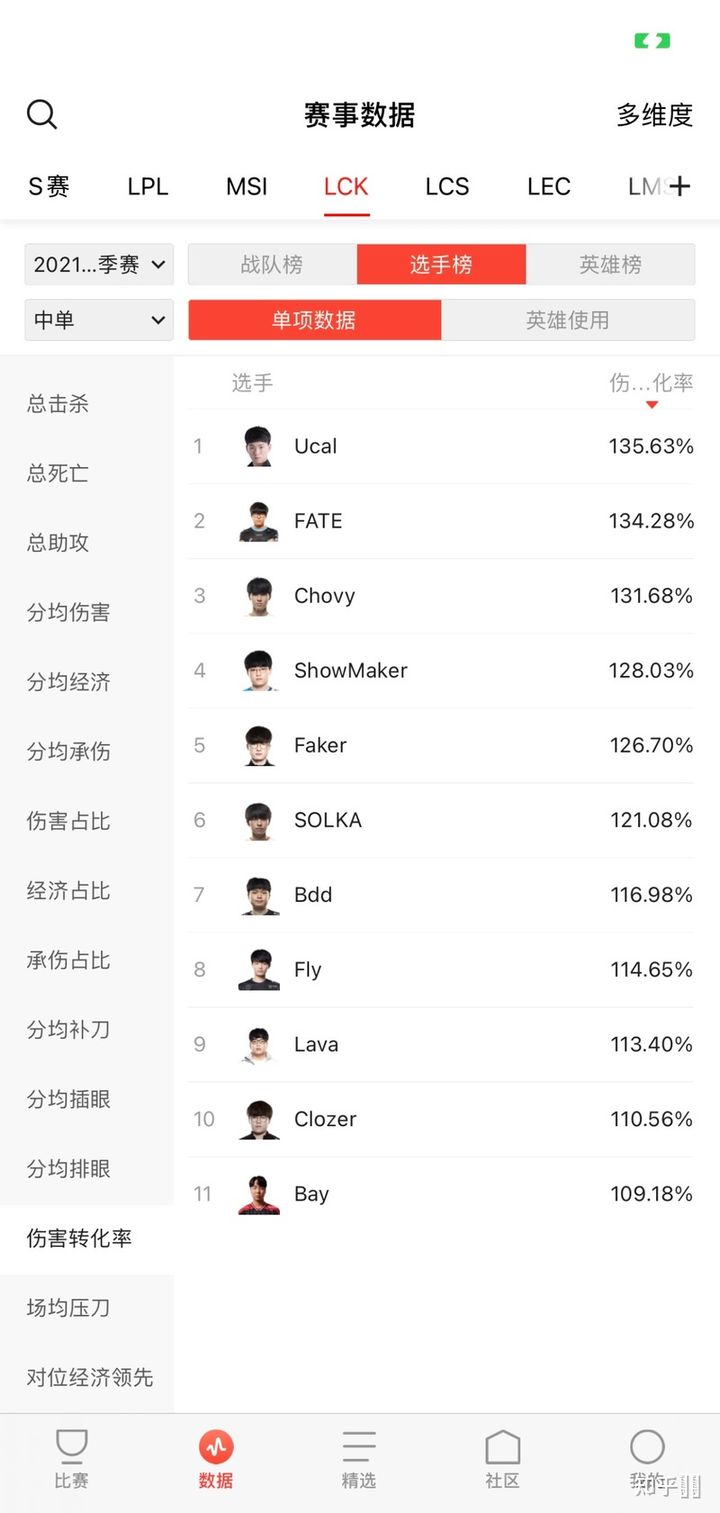Screen dimensions: 720x1513
Task: Open the 多维度 view
Action: point(654,115)
